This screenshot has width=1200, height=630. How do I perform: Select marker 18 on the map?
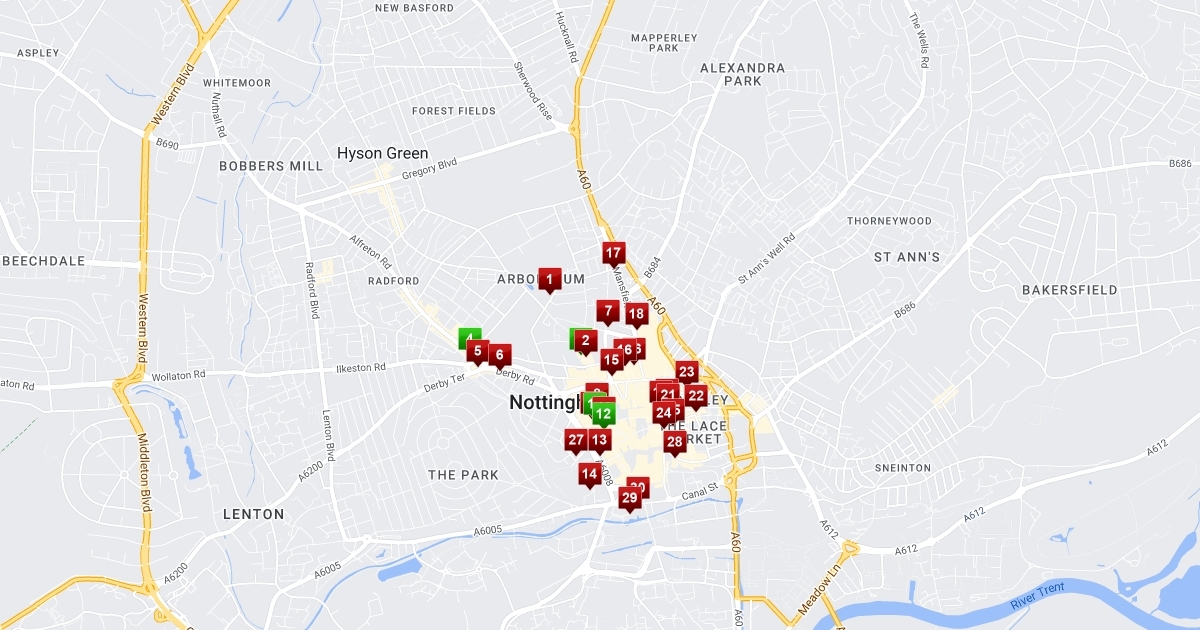pos(636,314)
